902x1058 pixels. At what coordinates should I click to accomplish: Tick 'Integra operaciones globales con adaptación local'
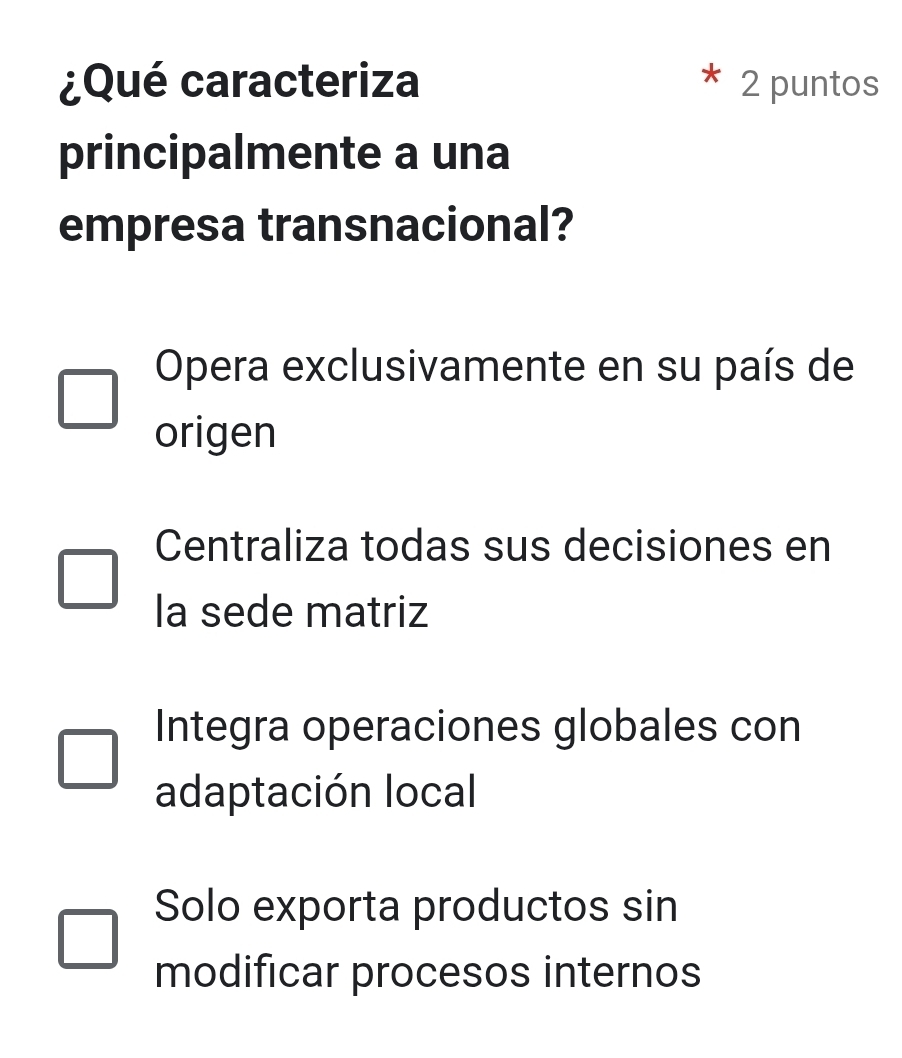[87, 759]
